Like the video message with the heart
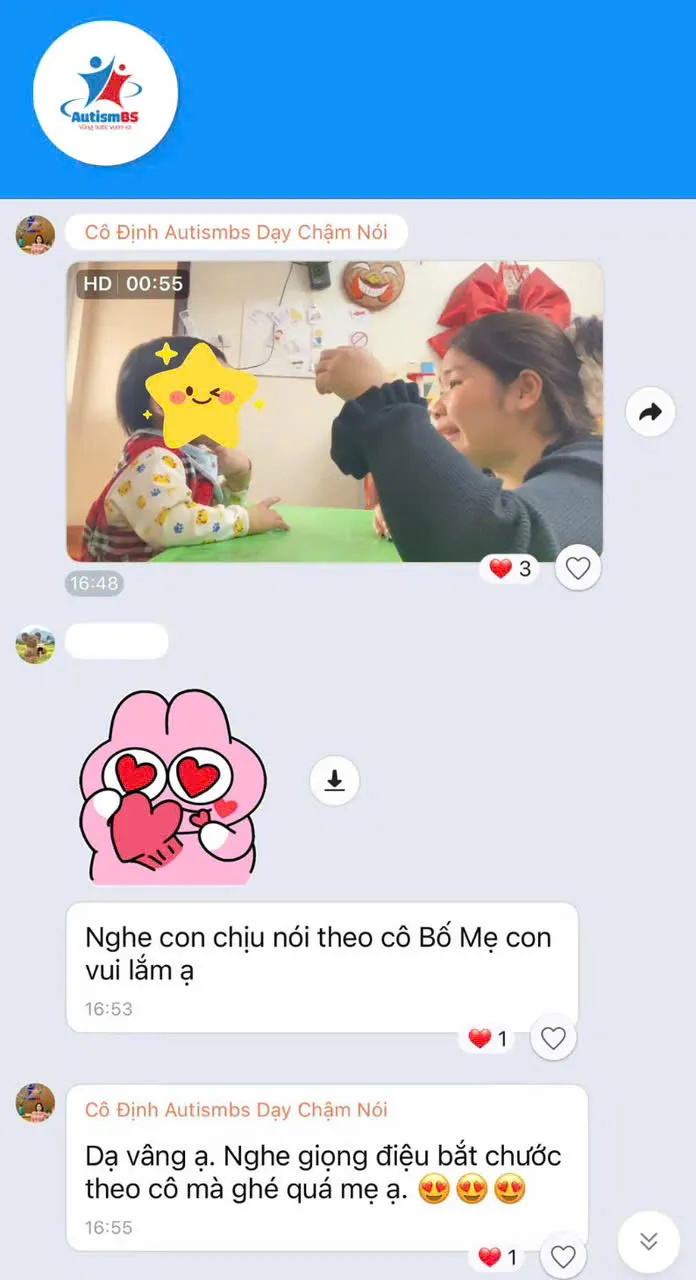This screenshot has width=696, height=1280. pos(578,569)
